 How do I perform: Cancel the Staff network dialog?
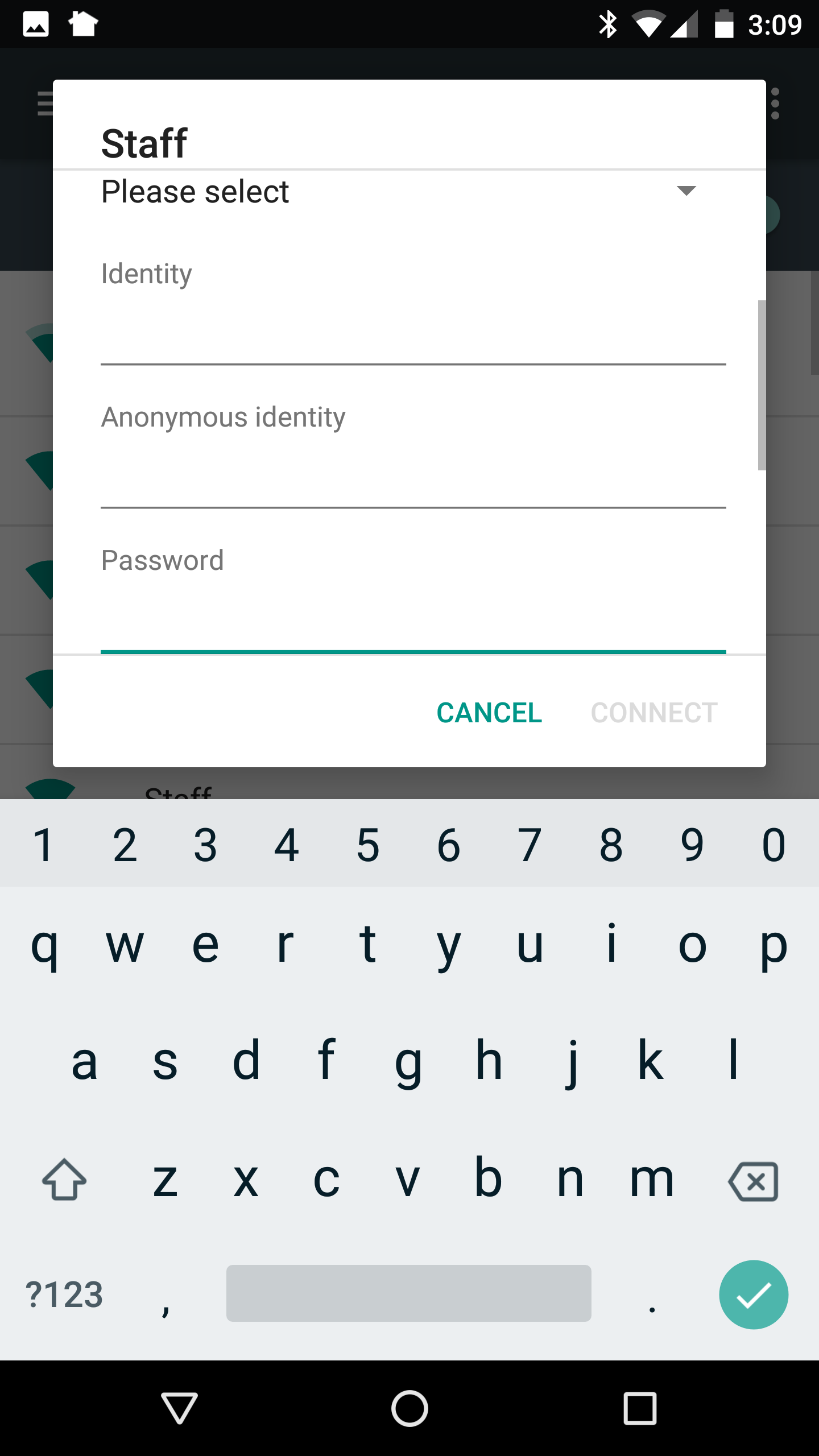[489, 713]
